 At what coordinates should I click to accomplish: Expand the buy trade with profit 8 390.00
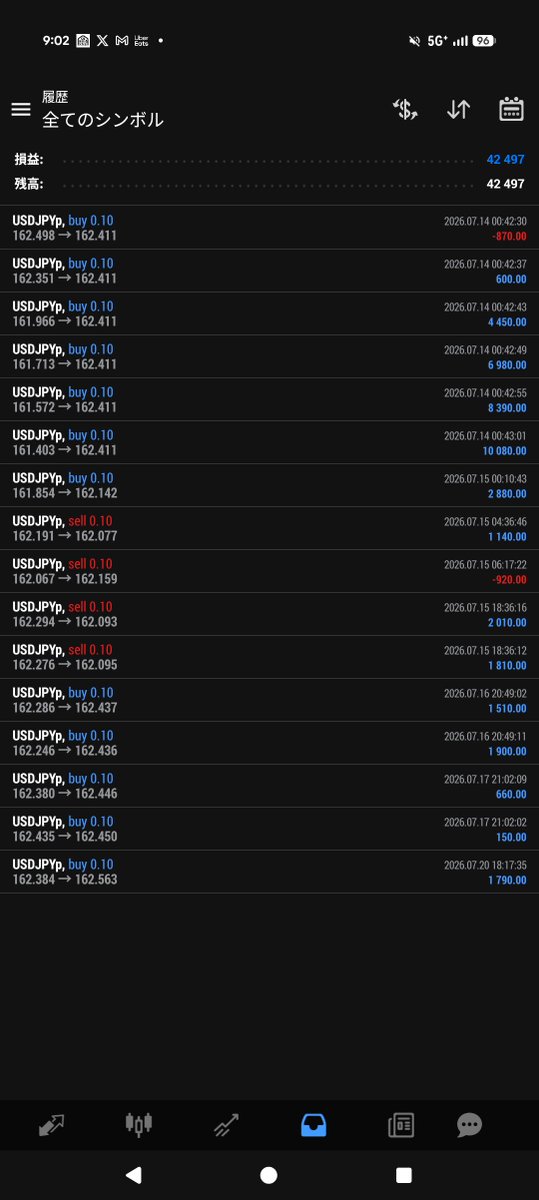(269, 400)
